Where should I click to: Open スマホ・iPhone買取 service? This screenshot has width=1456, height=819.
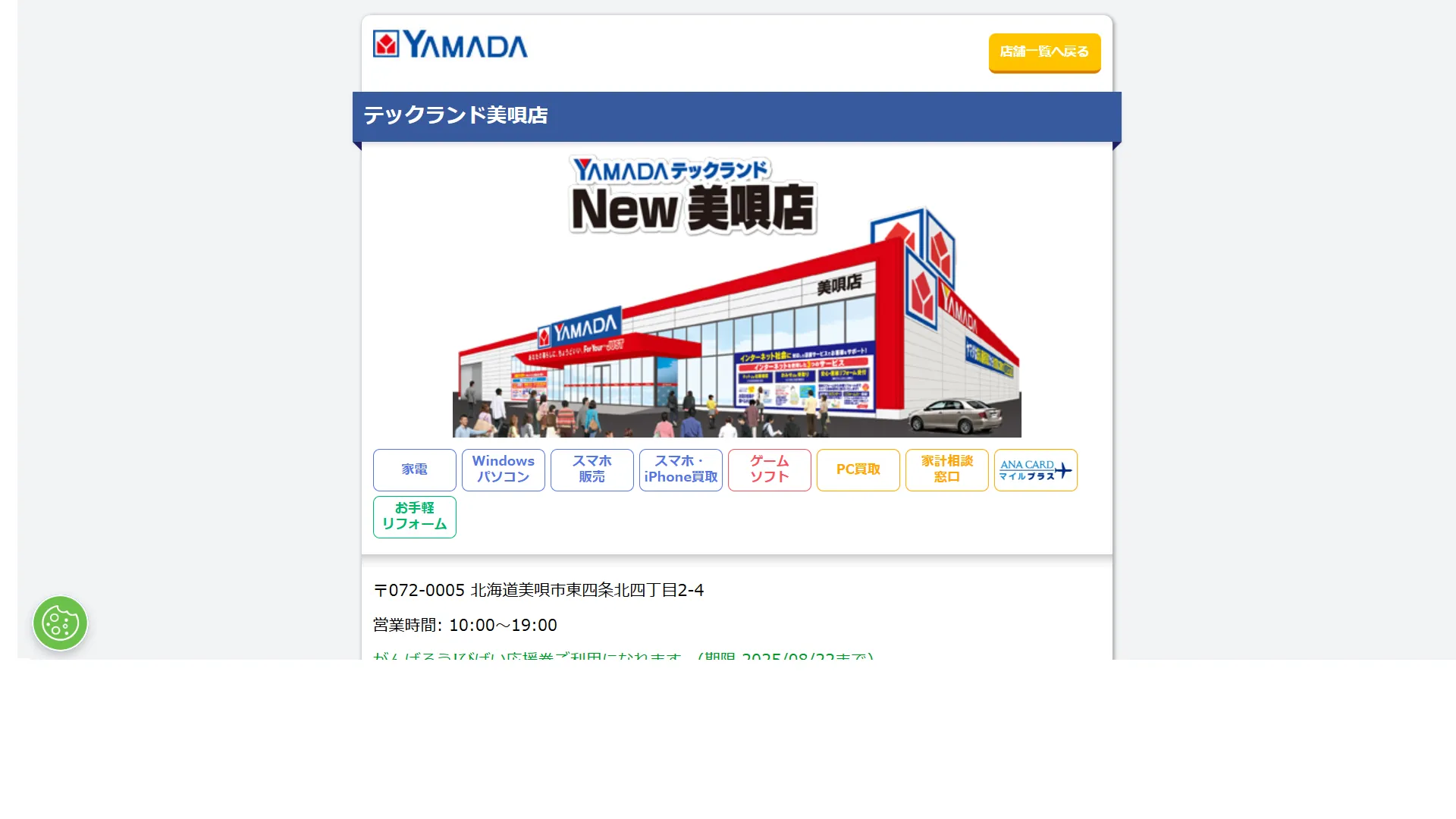(x=680, y=469)
